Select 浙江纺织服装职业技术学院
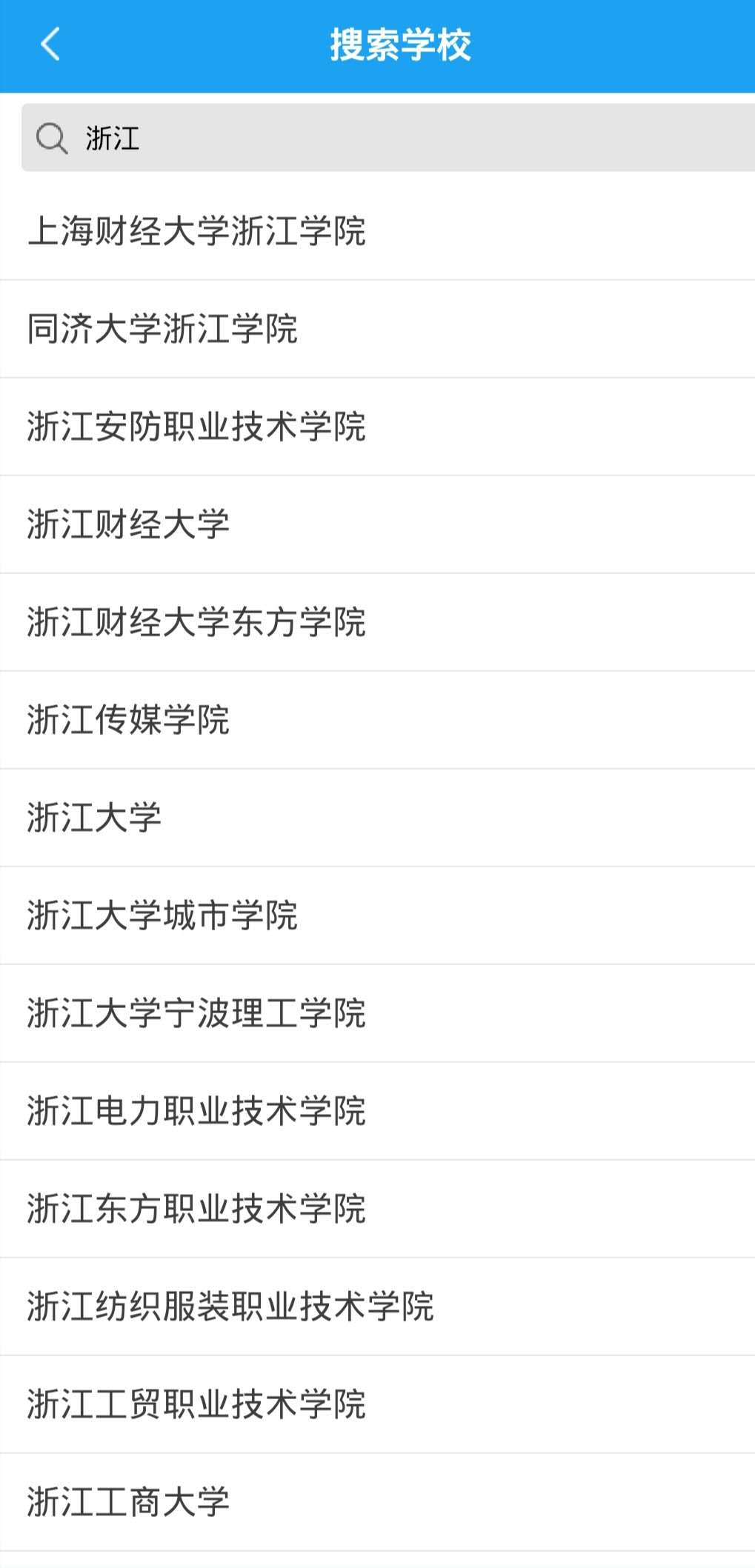The height and width of the screenshot is (1568, 755). tap(230, 1307)
